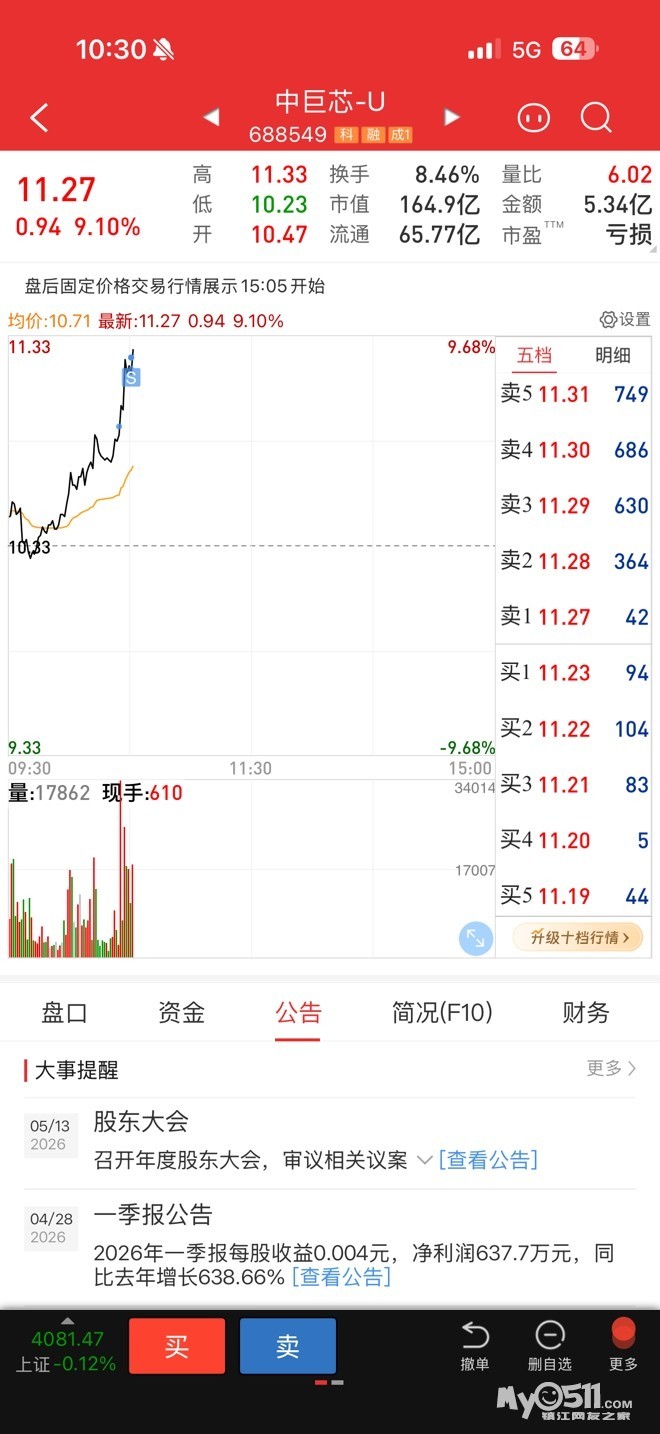Open stock search magnifier
This screenshot has height=1434, width=660.
pyautogui.click(x=596, y=118)
